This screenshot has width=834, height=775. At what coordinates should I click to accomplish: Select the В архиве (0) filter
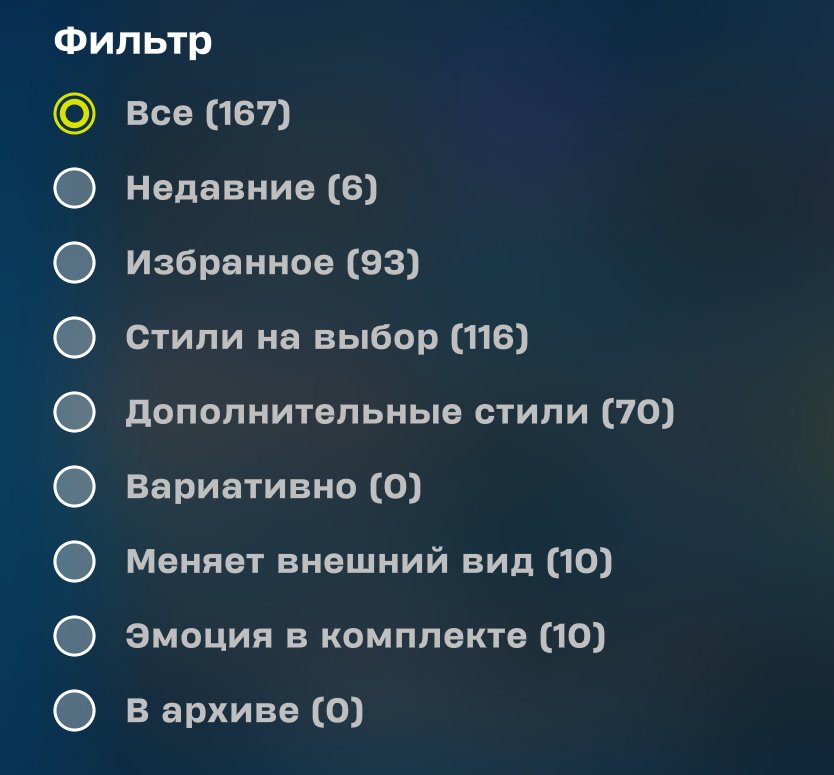click(74, 711)
